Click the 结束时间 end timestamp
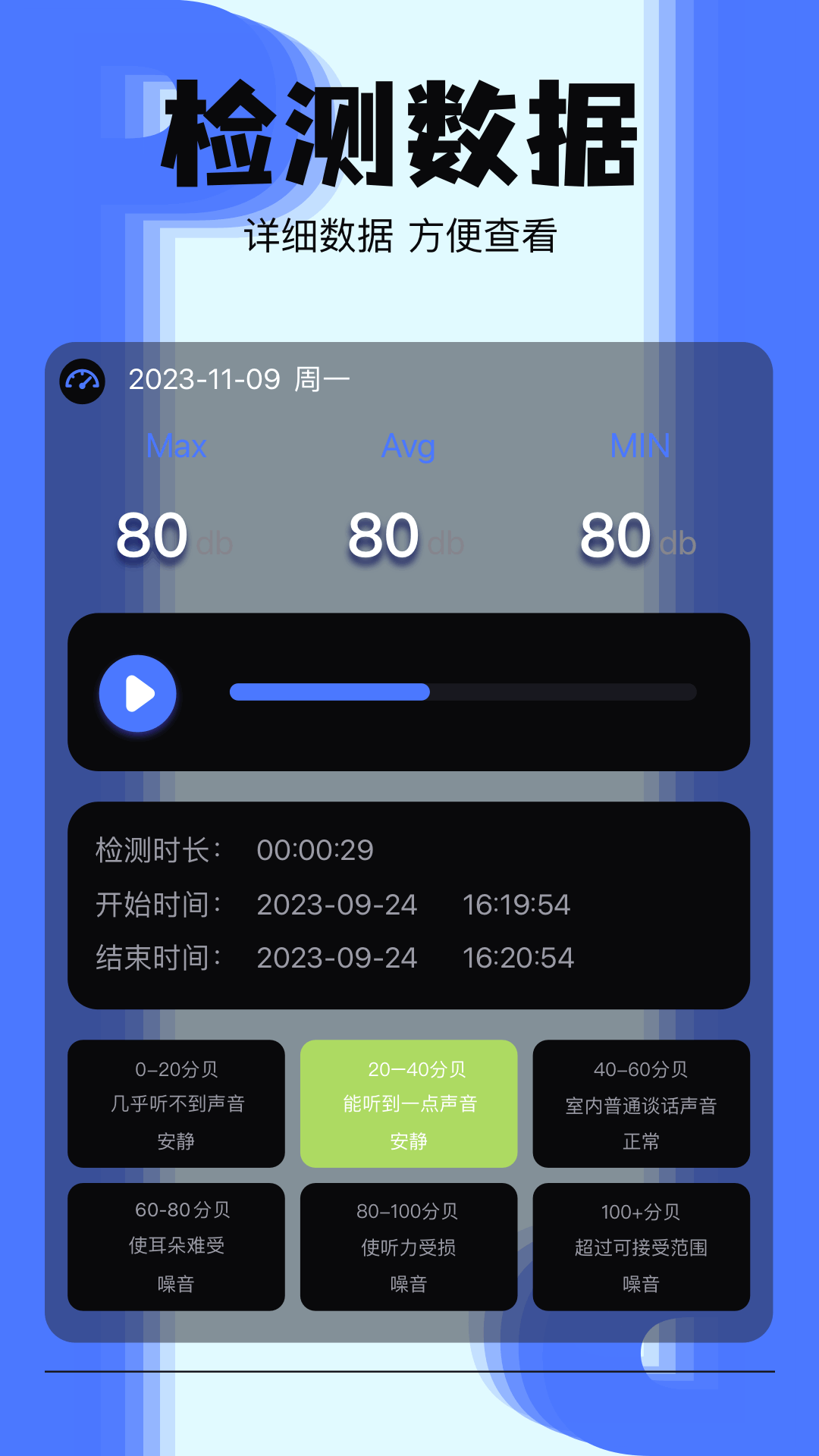Viewport: 819px width, 1456px height. click(417, 958)
